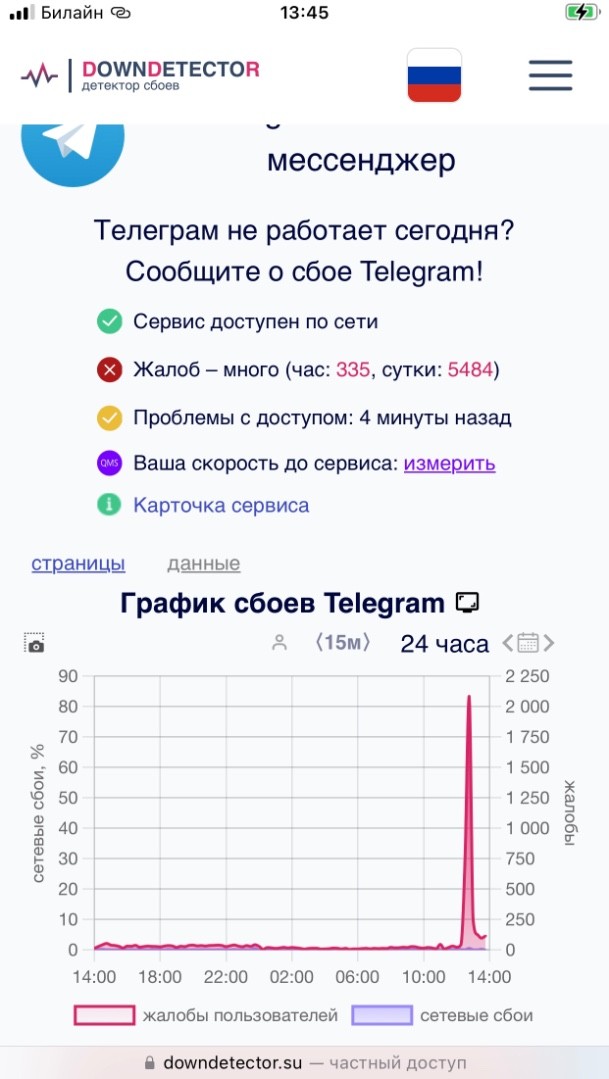Tap the Russian flag country selector
Image resolution: width=609 pixels, height=1079 pixels.
point(434,76)
